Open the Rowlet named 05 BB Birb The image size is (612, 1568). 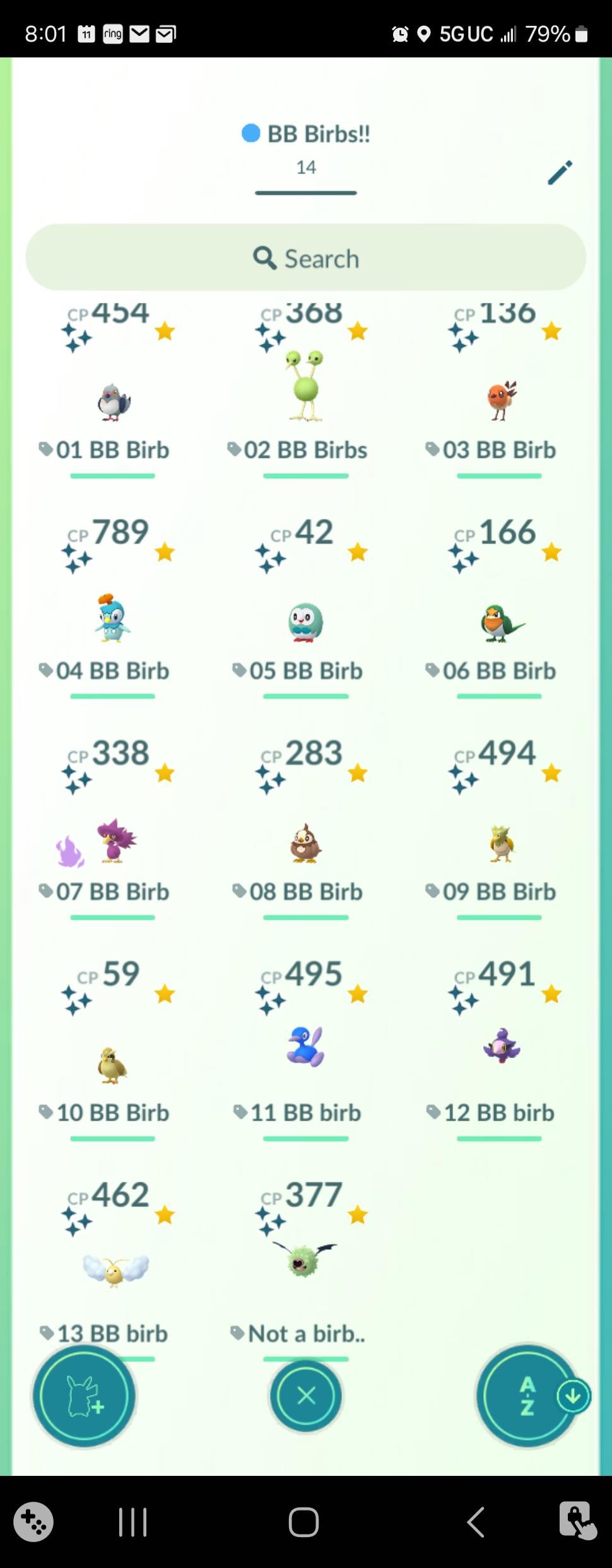pyautogui.click(x=306, y=622)
